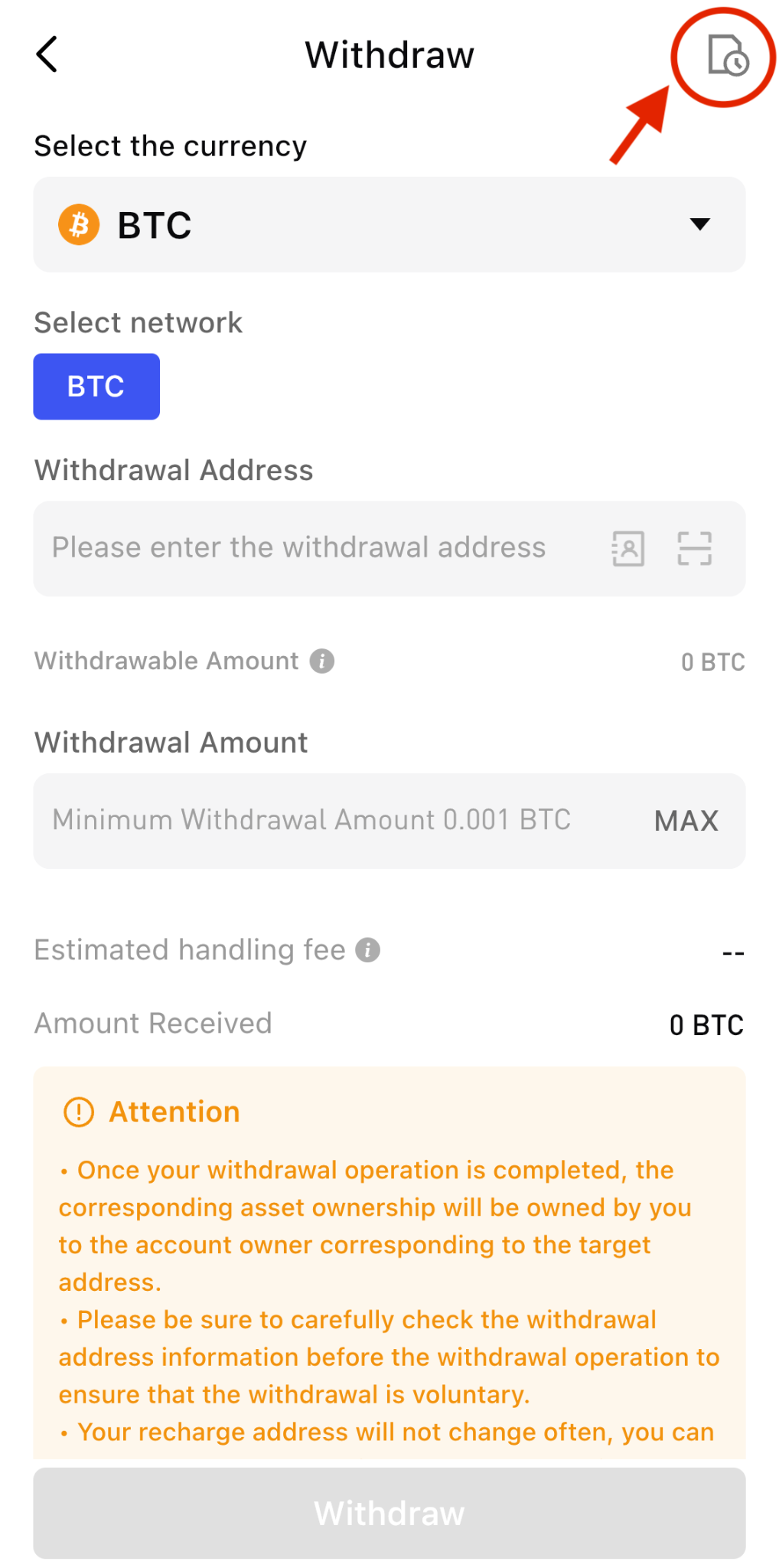Click the Amount Received label
Viewport: 779px width, 1568px height.
pos(152,1022)
